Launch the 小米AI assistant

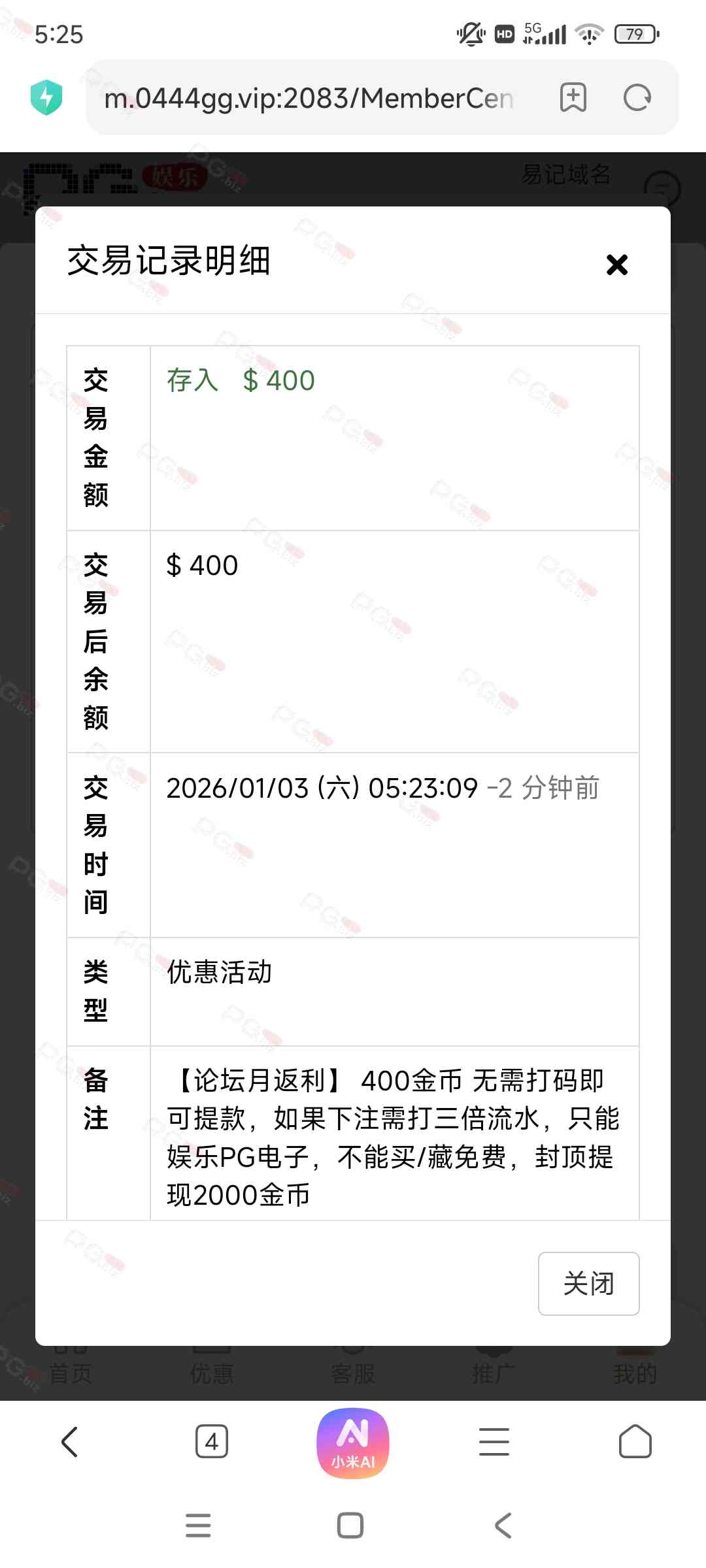[x=353, y=1443]
